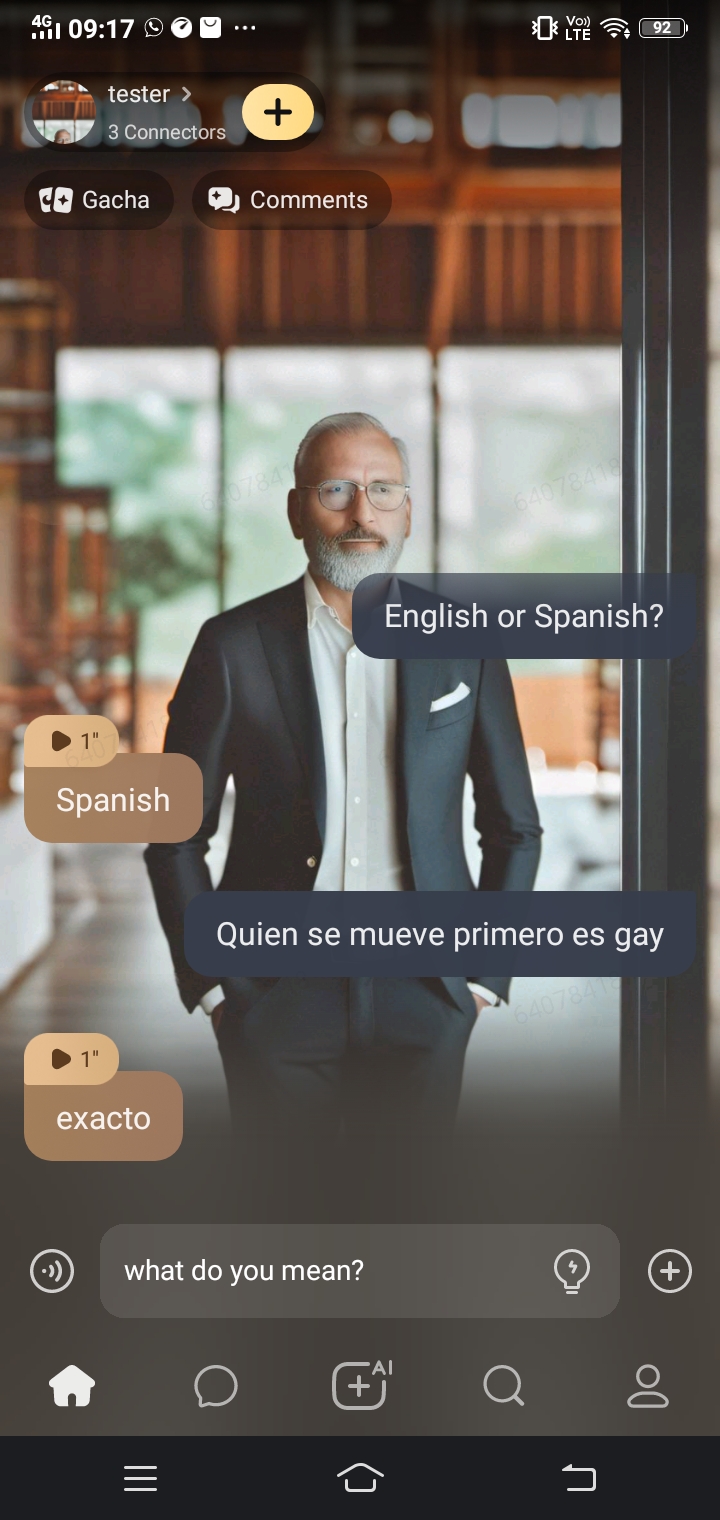The image size is (720, 1520).
Task: Open the plus attachments menu
Action: tap(669, 1271)
